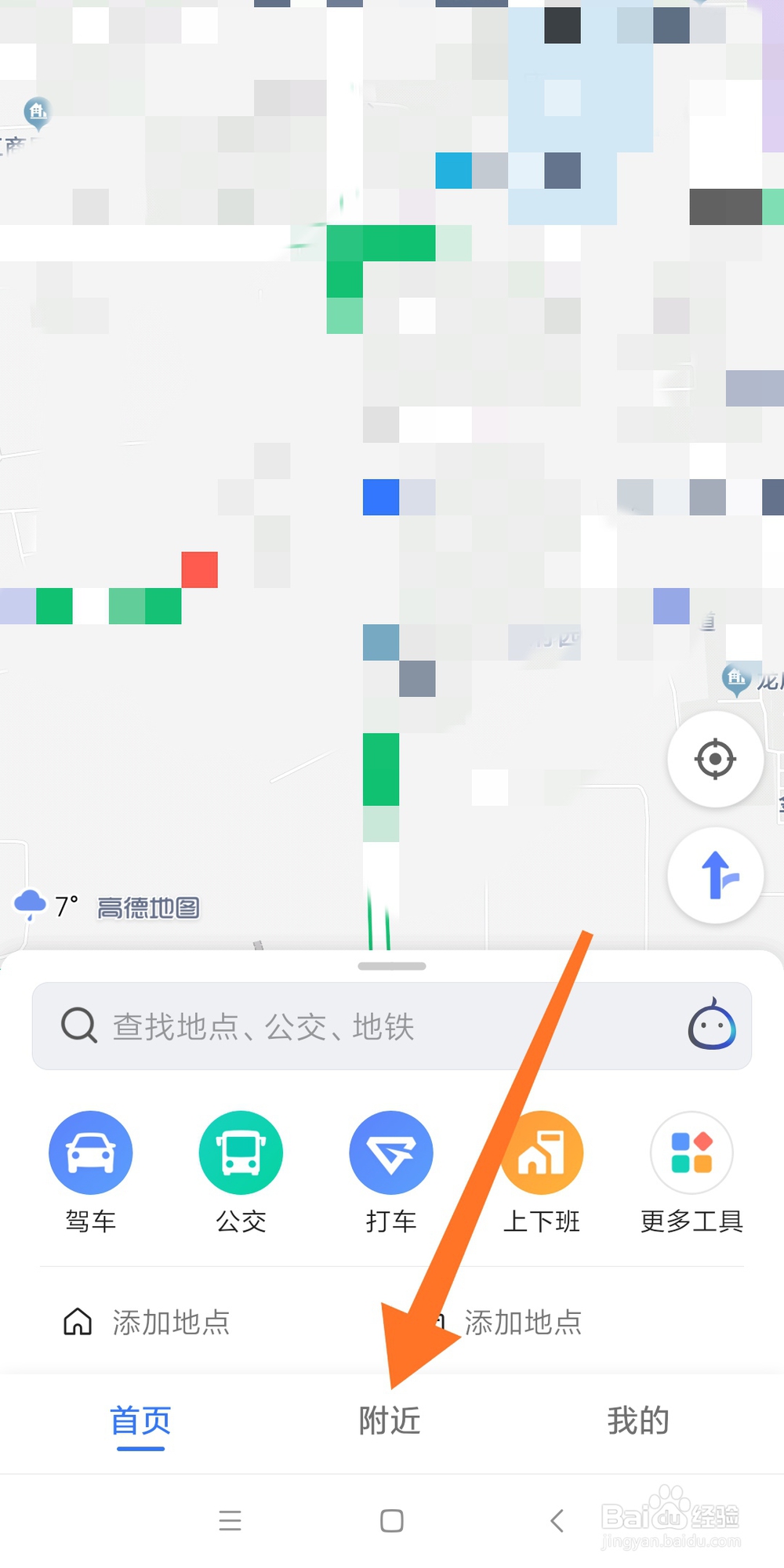Screen dimensions: 784x1568
Task: Tap the navigation arrow button
Action: point(715,876)
